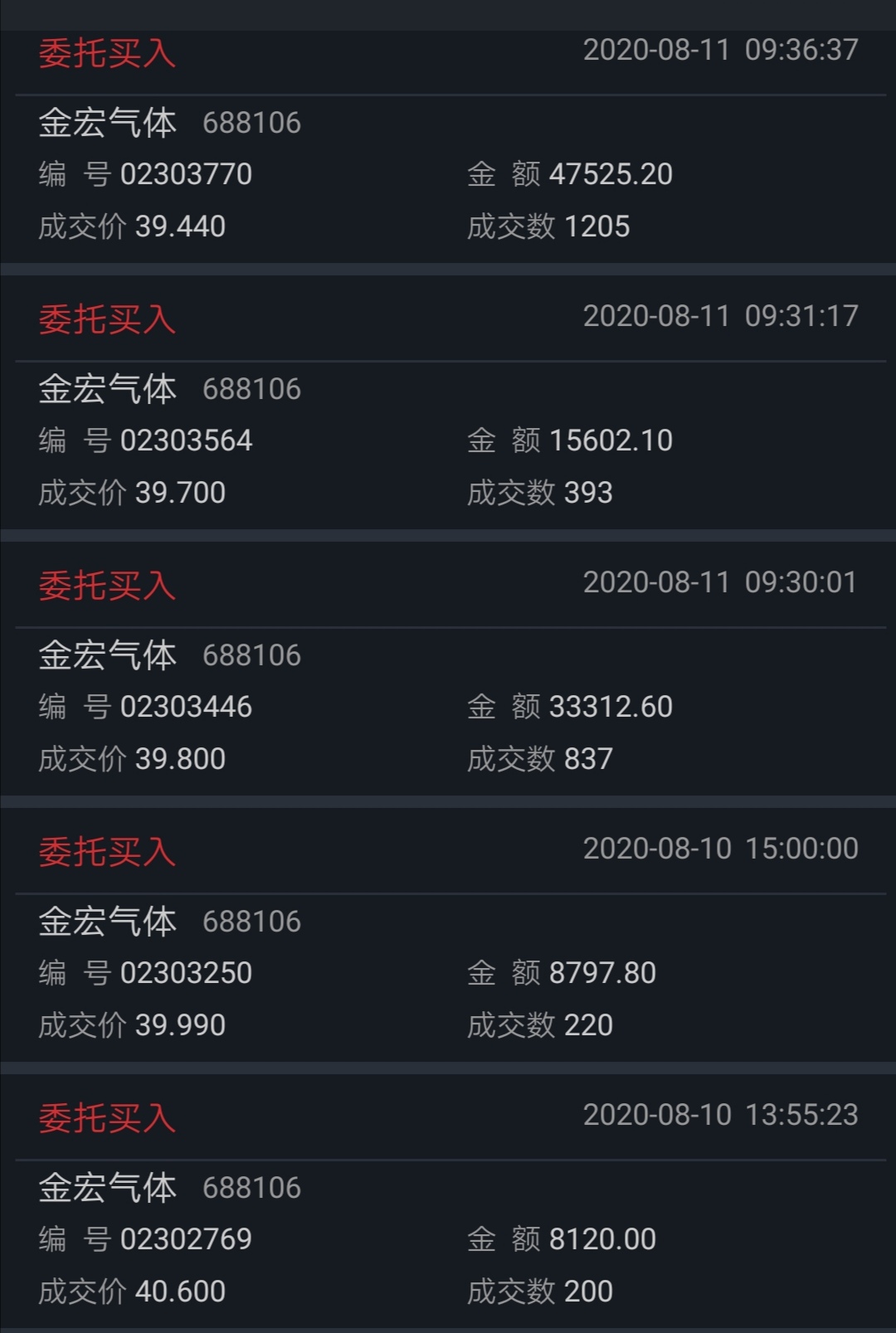Select order number 02303770

[x=187, y=175]
